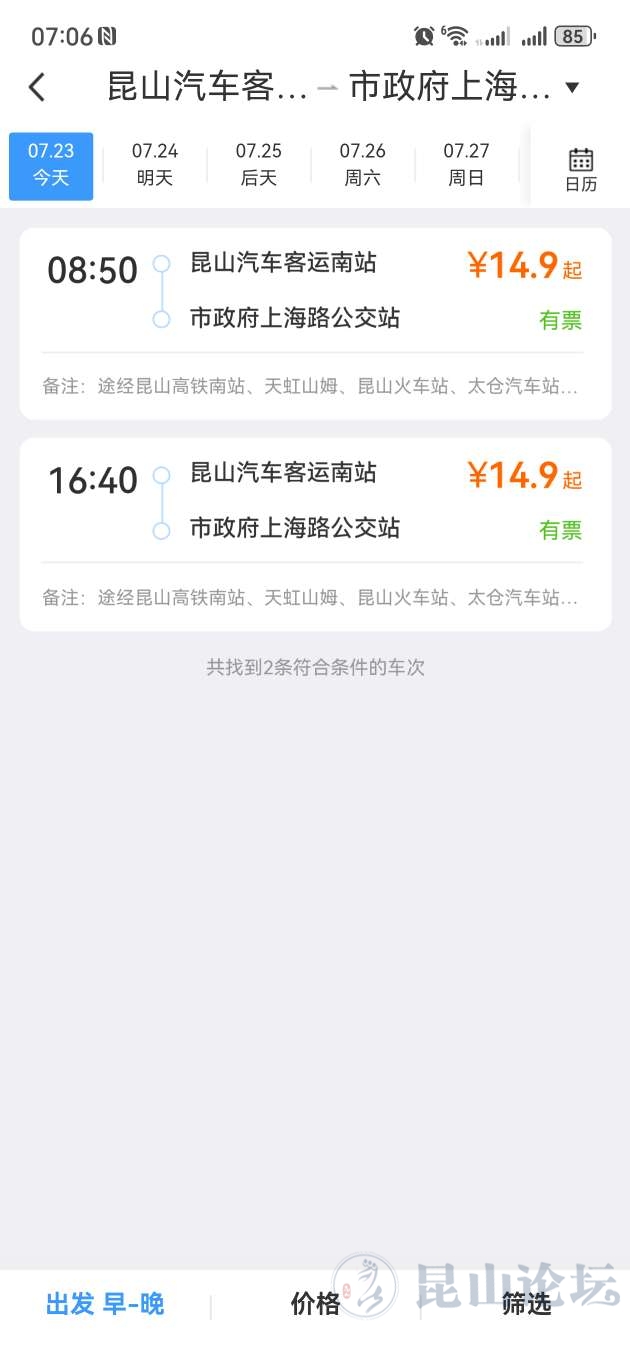Sort by 出发 早-晚 departure time
Screen dimensions: 630x1360
coord(105,1304)
